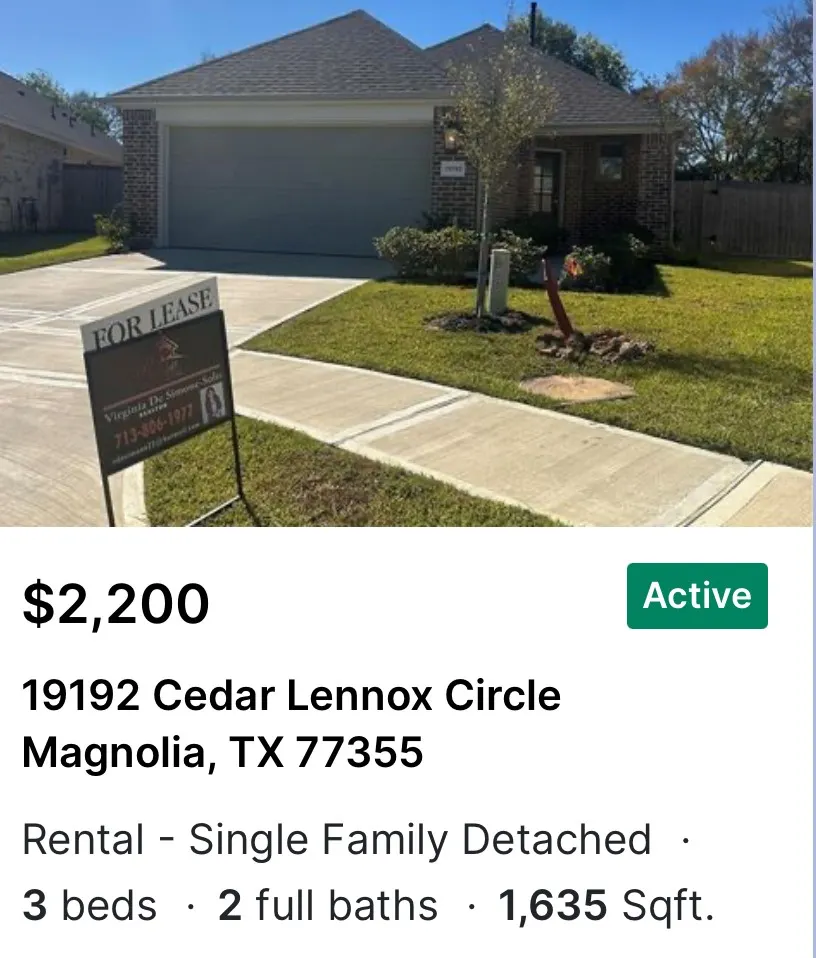Open the 19192 Cedar Lennox Circle listing
This screenshot has height=958, width=816.
pyautogui.click(x=291, y=696)
